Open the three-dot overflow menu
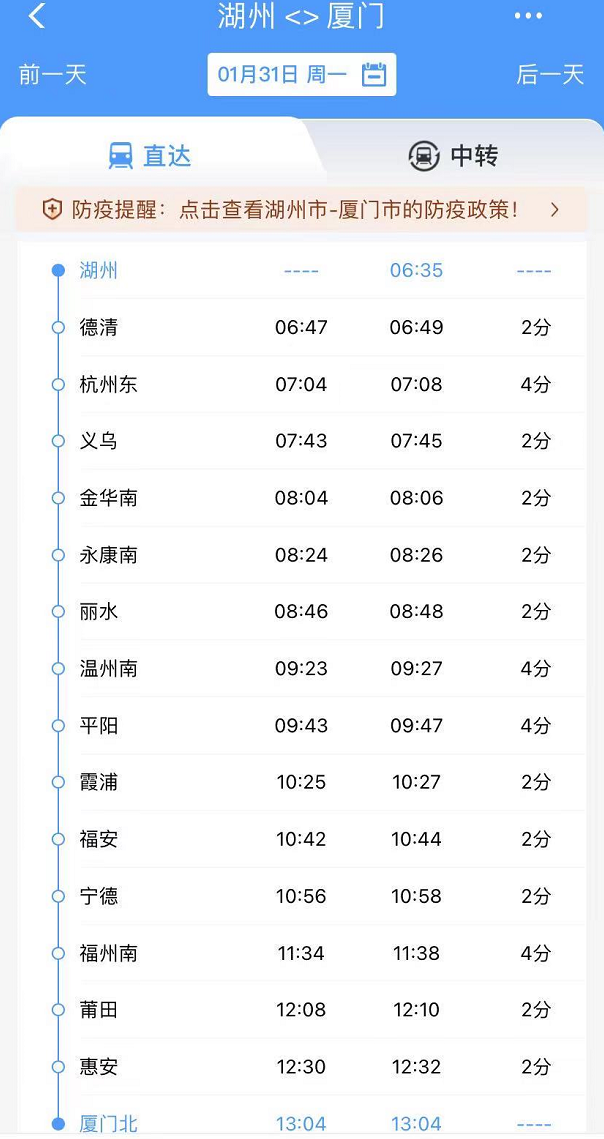 (528, 16)
